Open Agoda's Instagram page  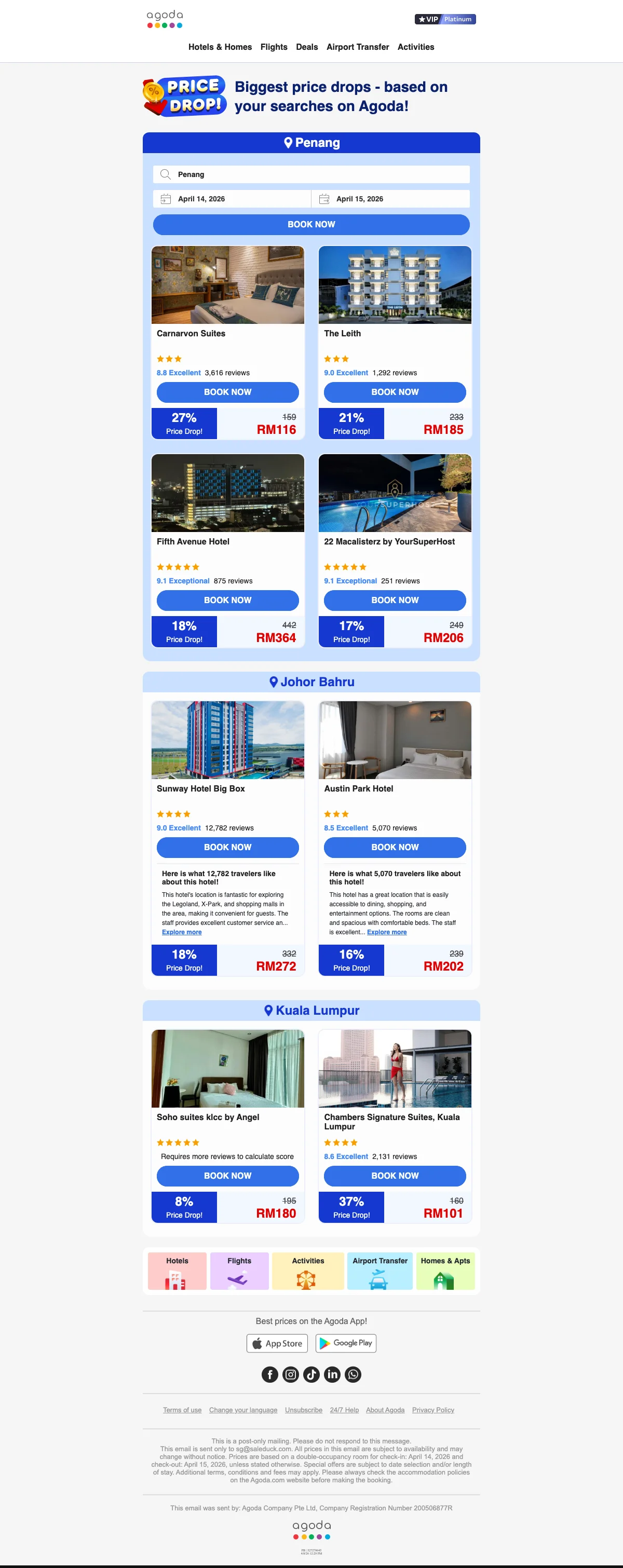(291, 1374)
